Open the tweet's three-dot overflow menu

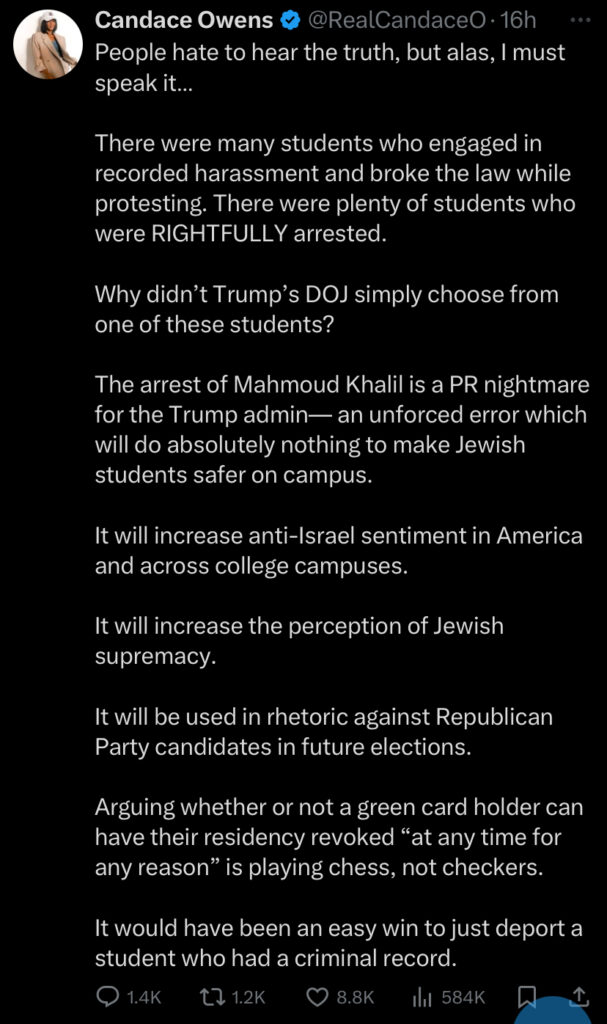click(580, 20)
